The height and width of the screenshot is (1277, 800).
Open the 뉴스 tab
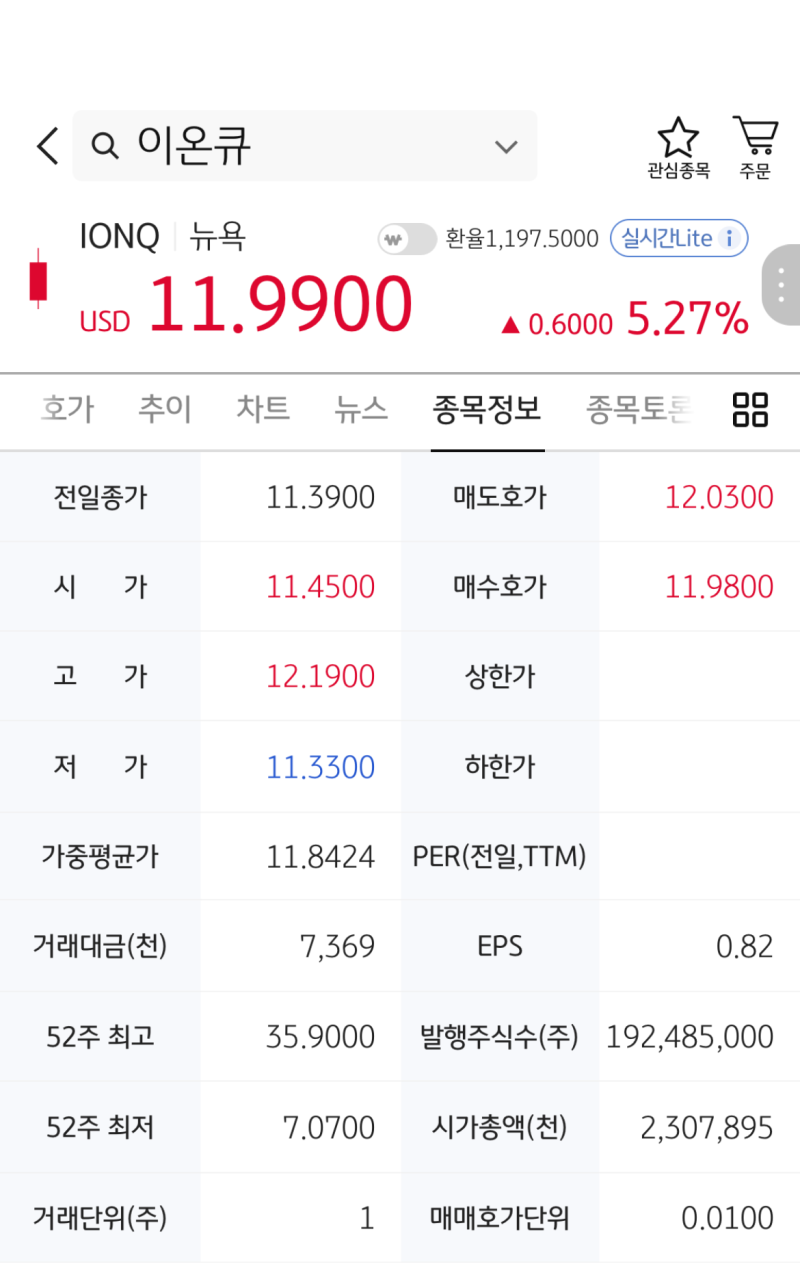pos(360,408)
